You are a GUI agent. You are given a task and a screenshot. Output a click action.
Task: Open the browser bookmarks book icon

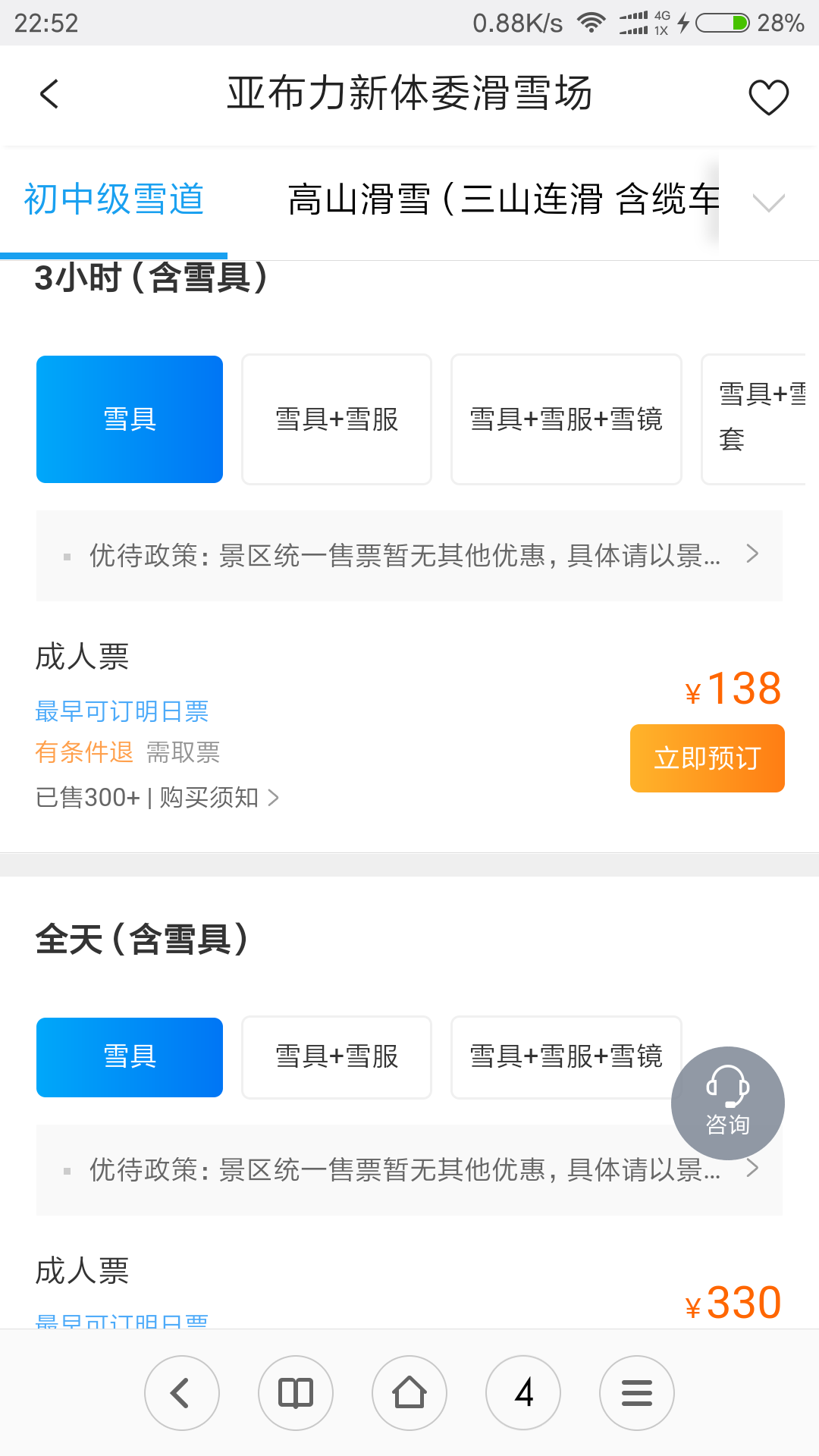(x=296, y=1393)
